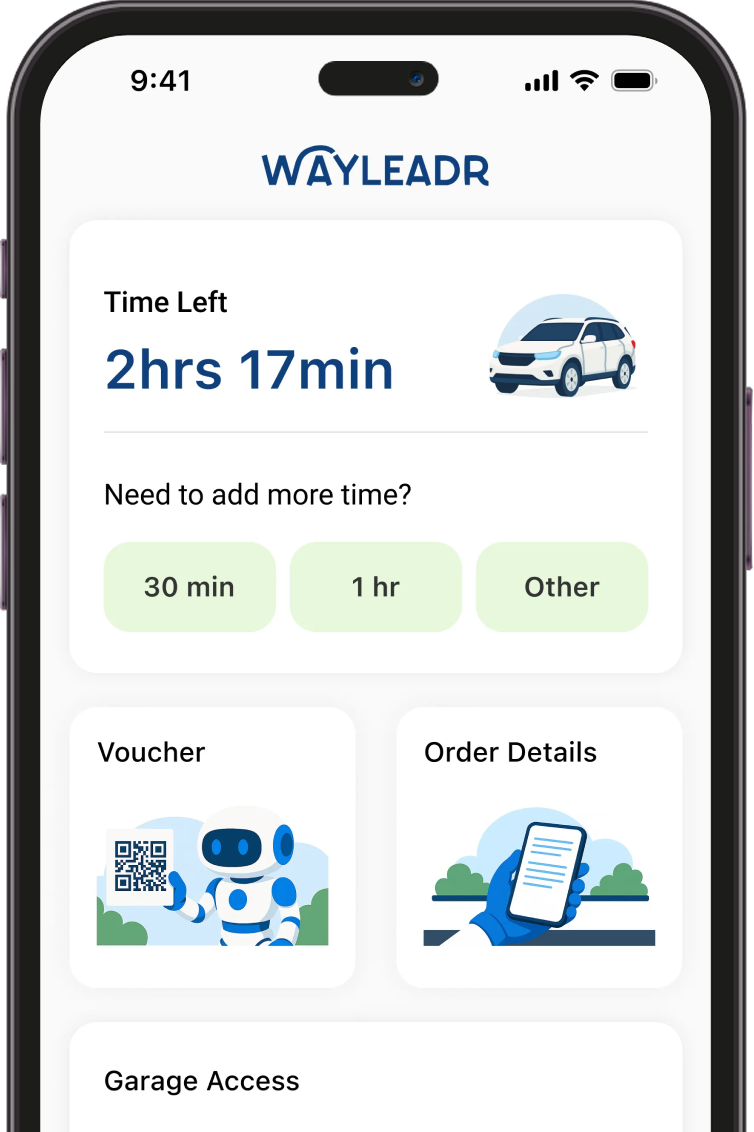The width and height of the screenshot is (754, 1132).
Task: Tap the cellular signal bars icon
Action: [540, 80]
